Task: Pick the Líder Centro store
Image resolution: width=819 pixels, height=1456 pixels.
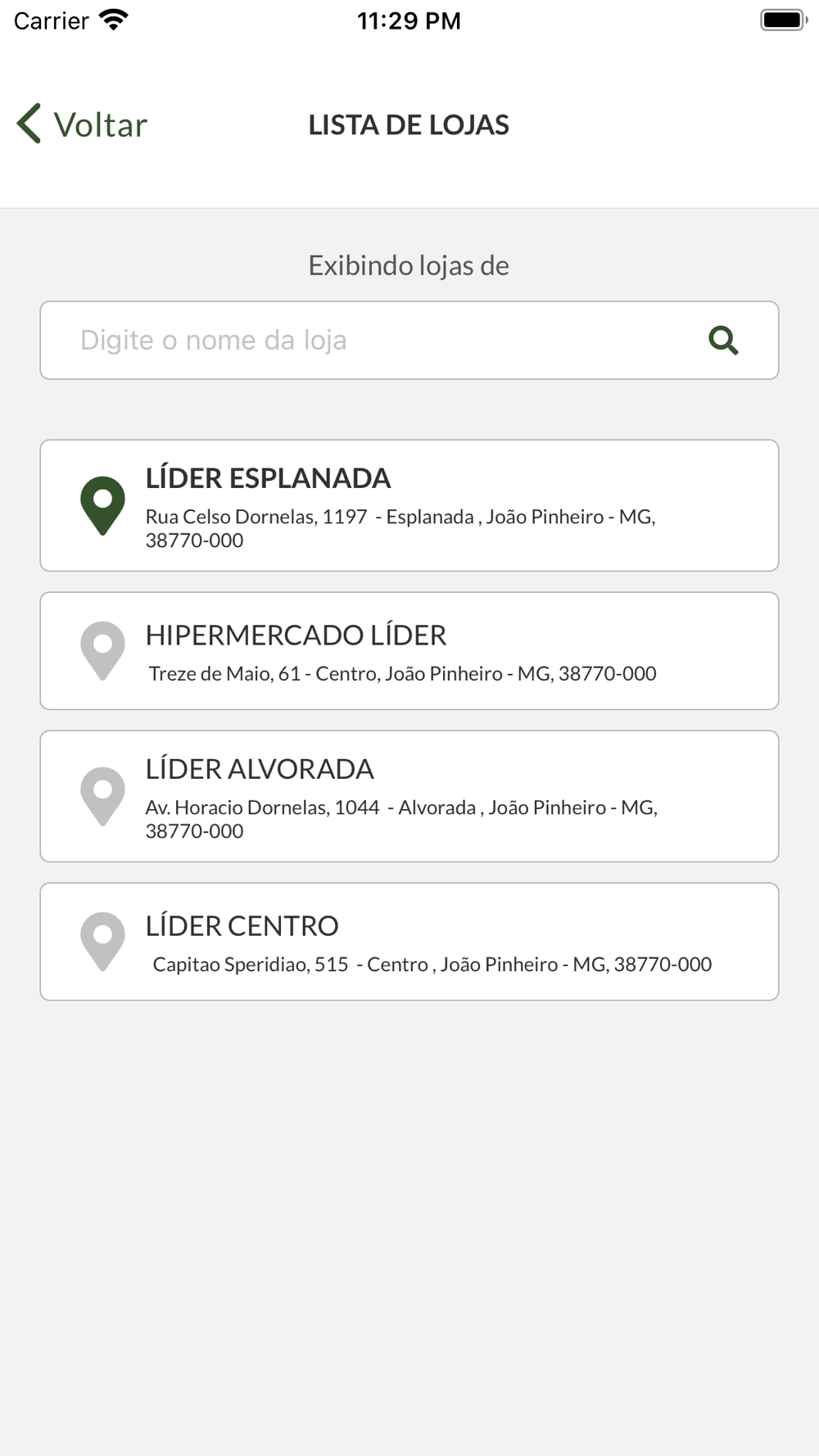Action: [x=409, y=942]
